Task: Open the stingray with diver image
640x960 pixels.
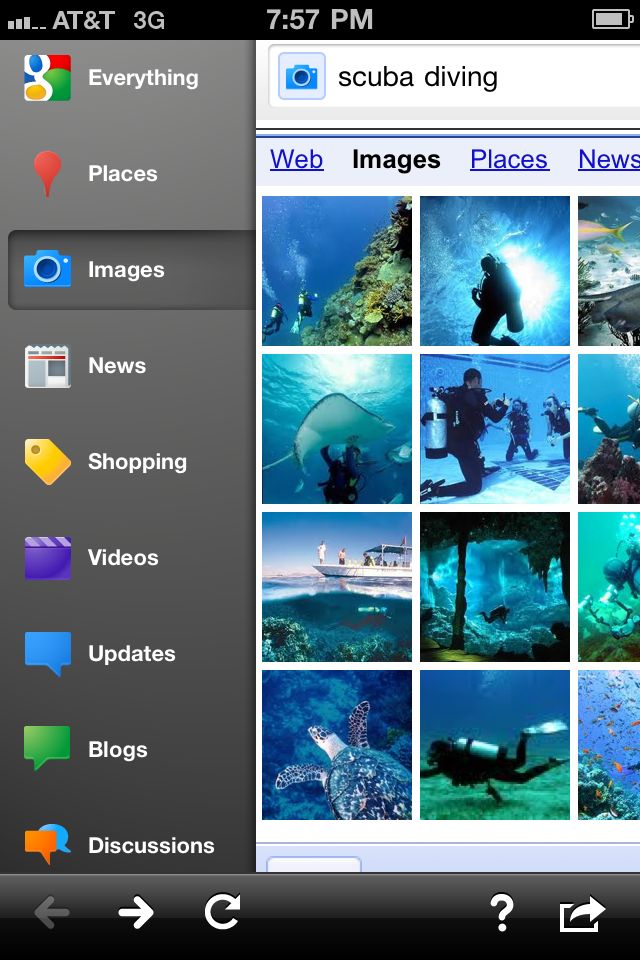Action: click(337, 429)
